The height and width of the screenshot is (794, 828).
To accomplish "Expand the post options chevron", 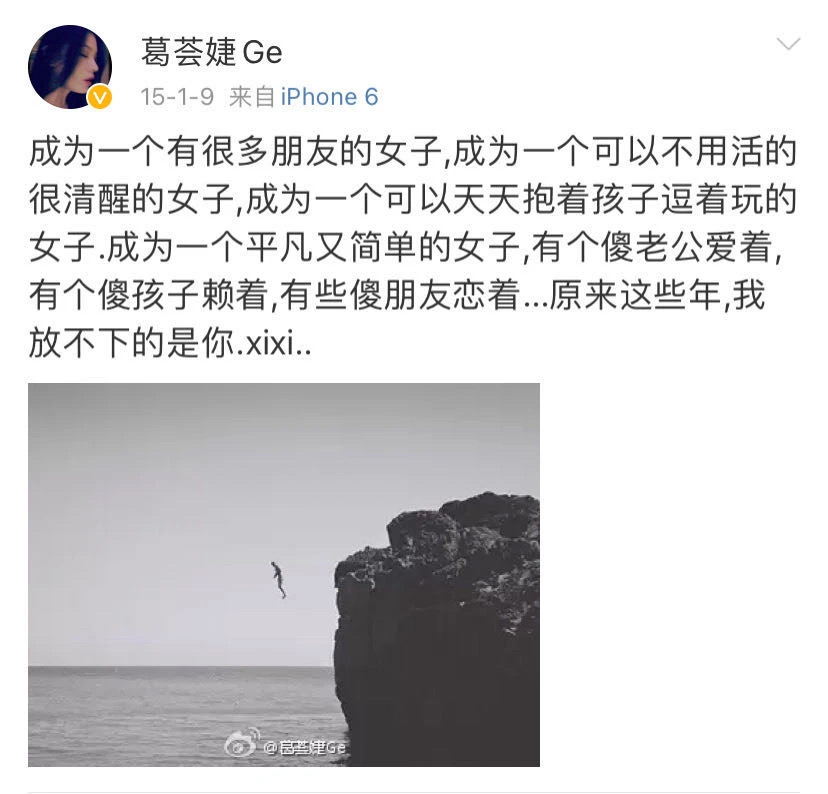I will [789, 44].
